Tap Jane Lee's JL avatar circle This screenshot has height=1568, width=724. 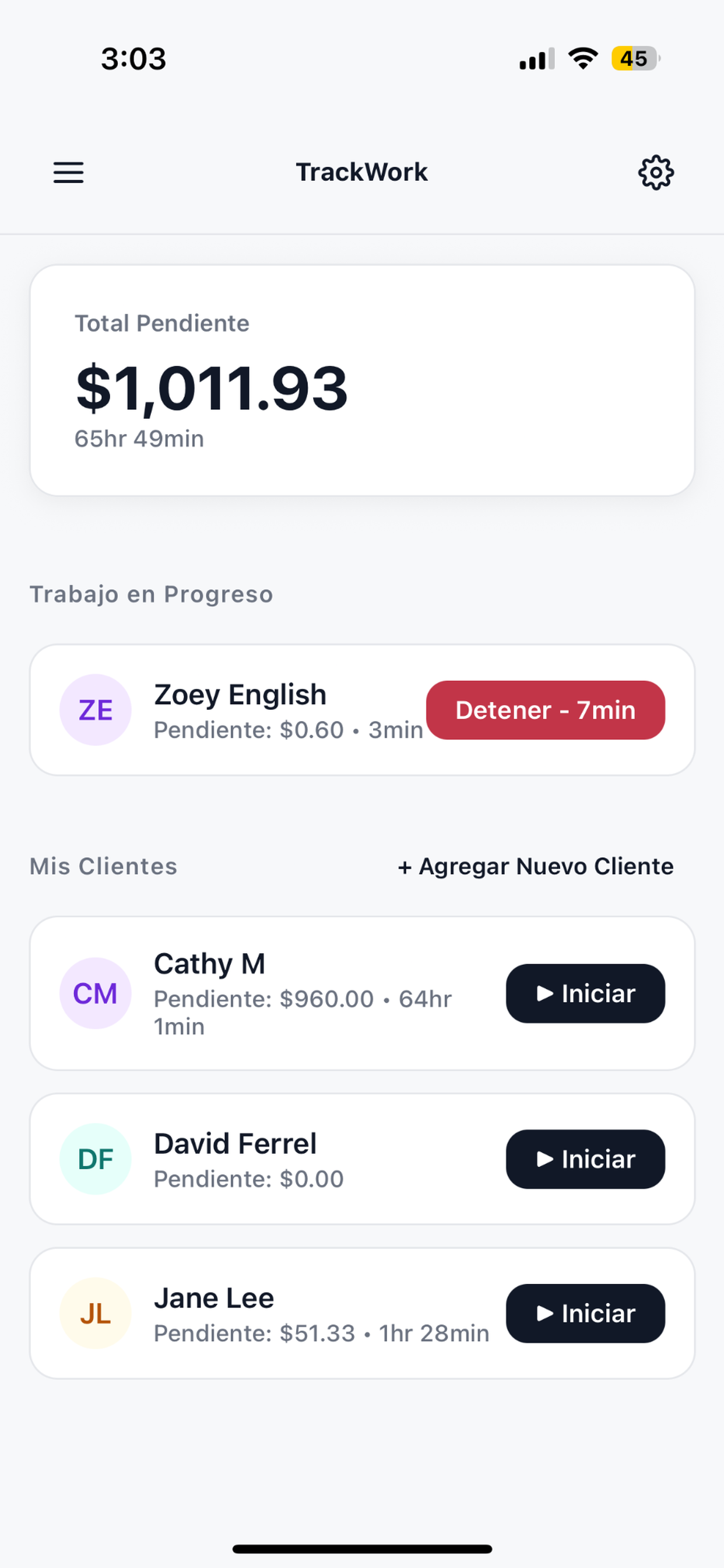pyautogui.click(x=96, y=1314)
